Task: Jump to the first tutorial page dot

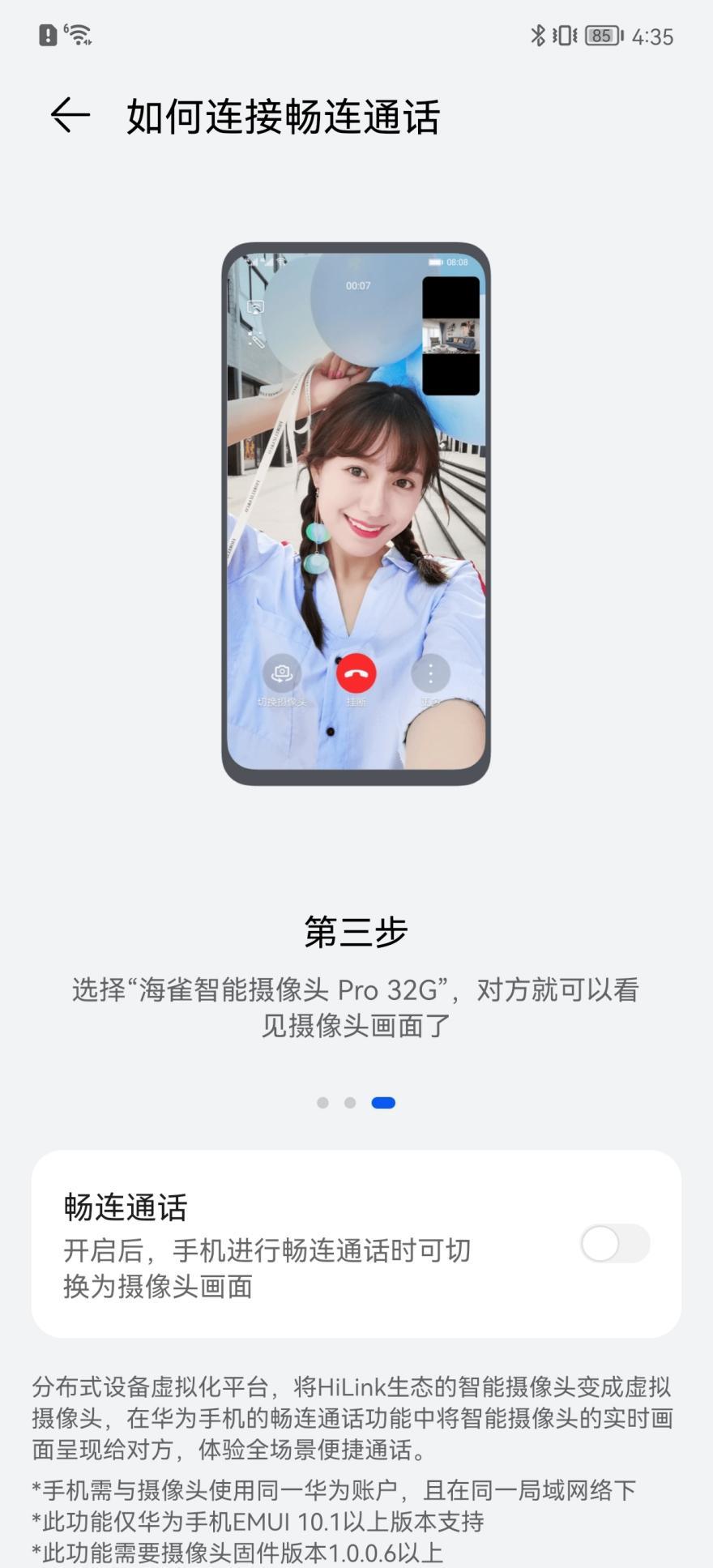Action: [x=322, y=1103]
